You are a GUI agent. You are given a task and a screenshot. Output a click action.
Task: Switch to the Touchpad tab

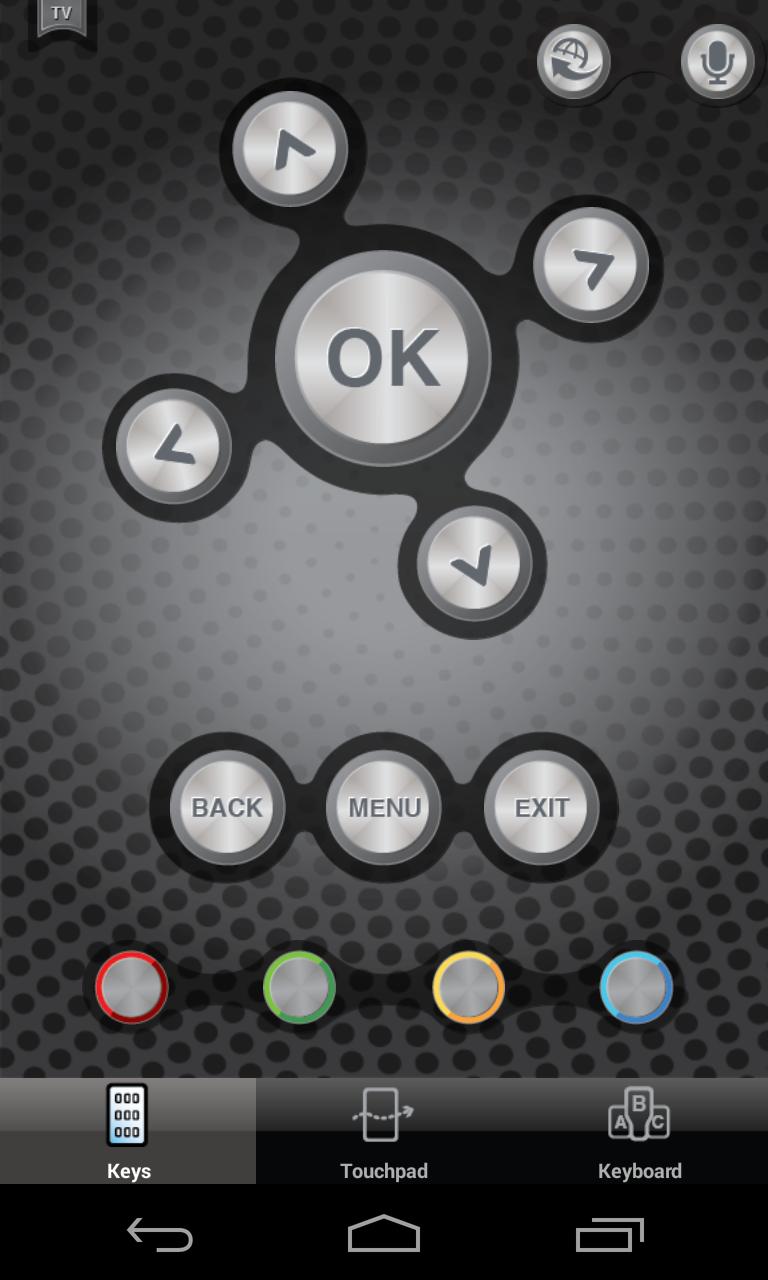384,1131
